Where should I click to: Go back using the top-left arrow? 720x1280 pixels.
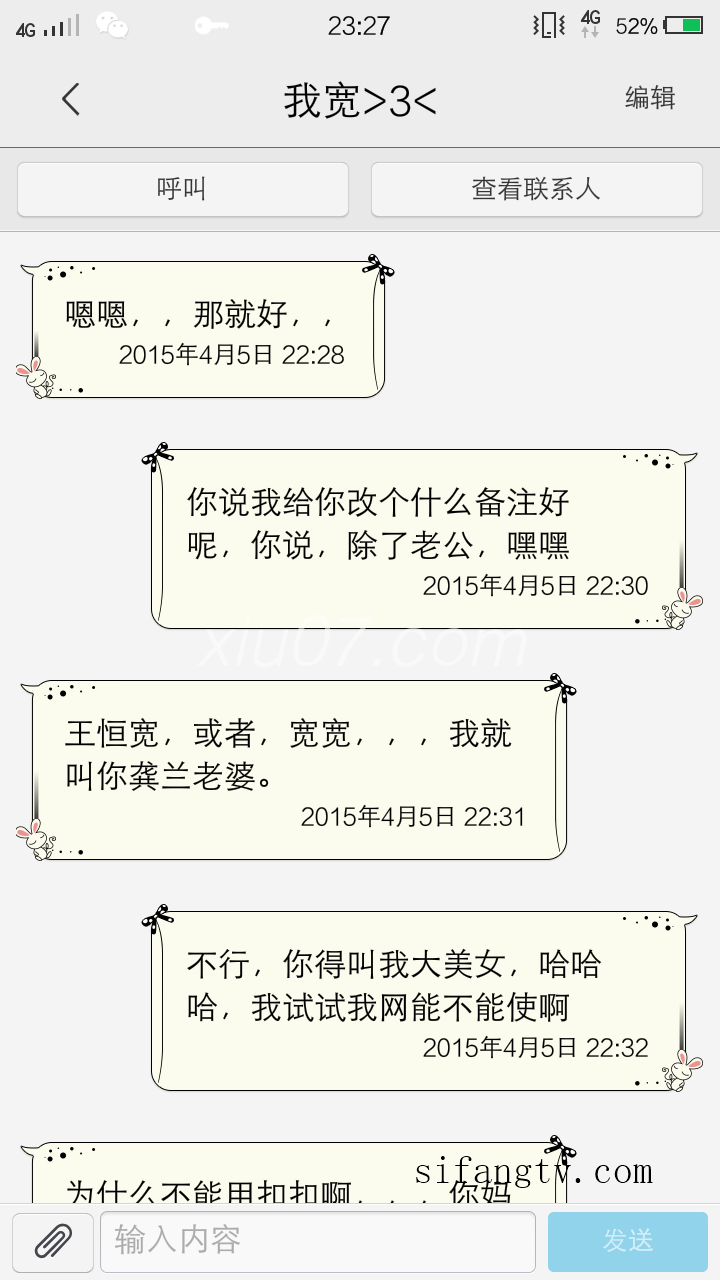point(70,99)
